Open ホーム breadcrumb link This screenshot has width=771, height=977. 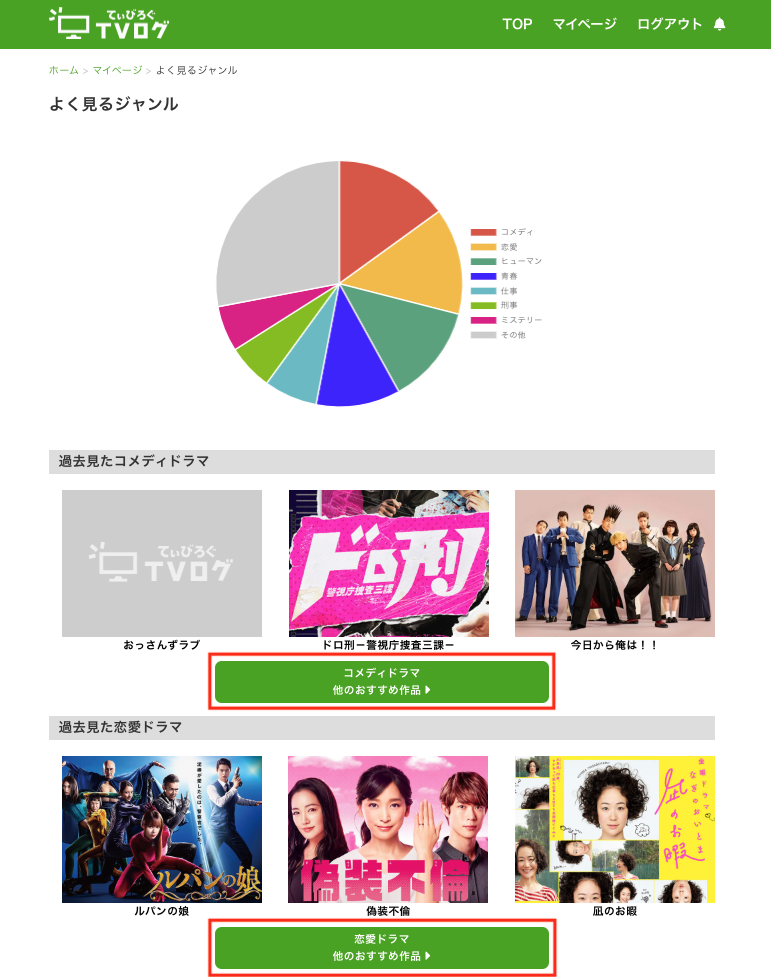(x=63, y=70)
